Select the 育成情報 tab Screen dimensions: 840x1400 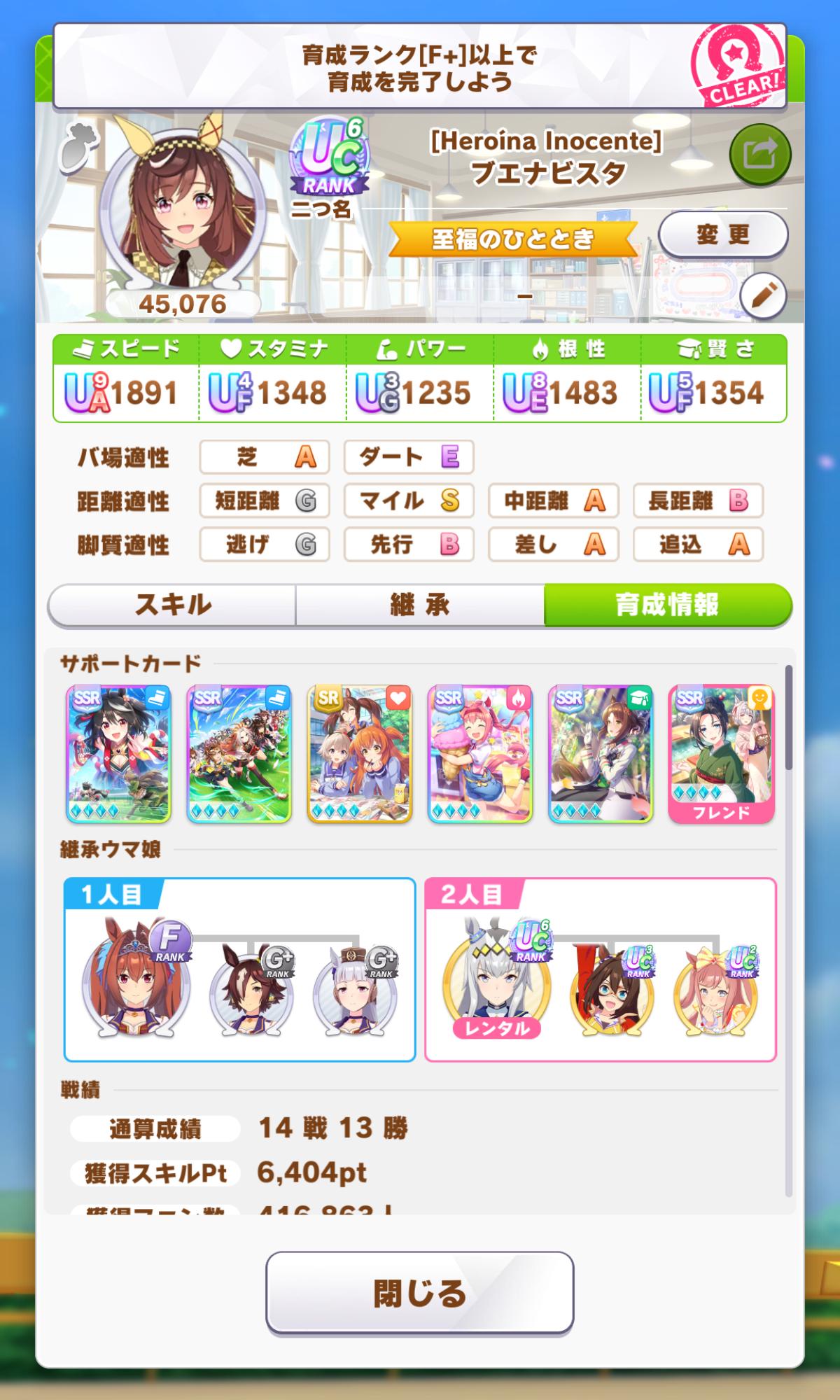(667, 605)
